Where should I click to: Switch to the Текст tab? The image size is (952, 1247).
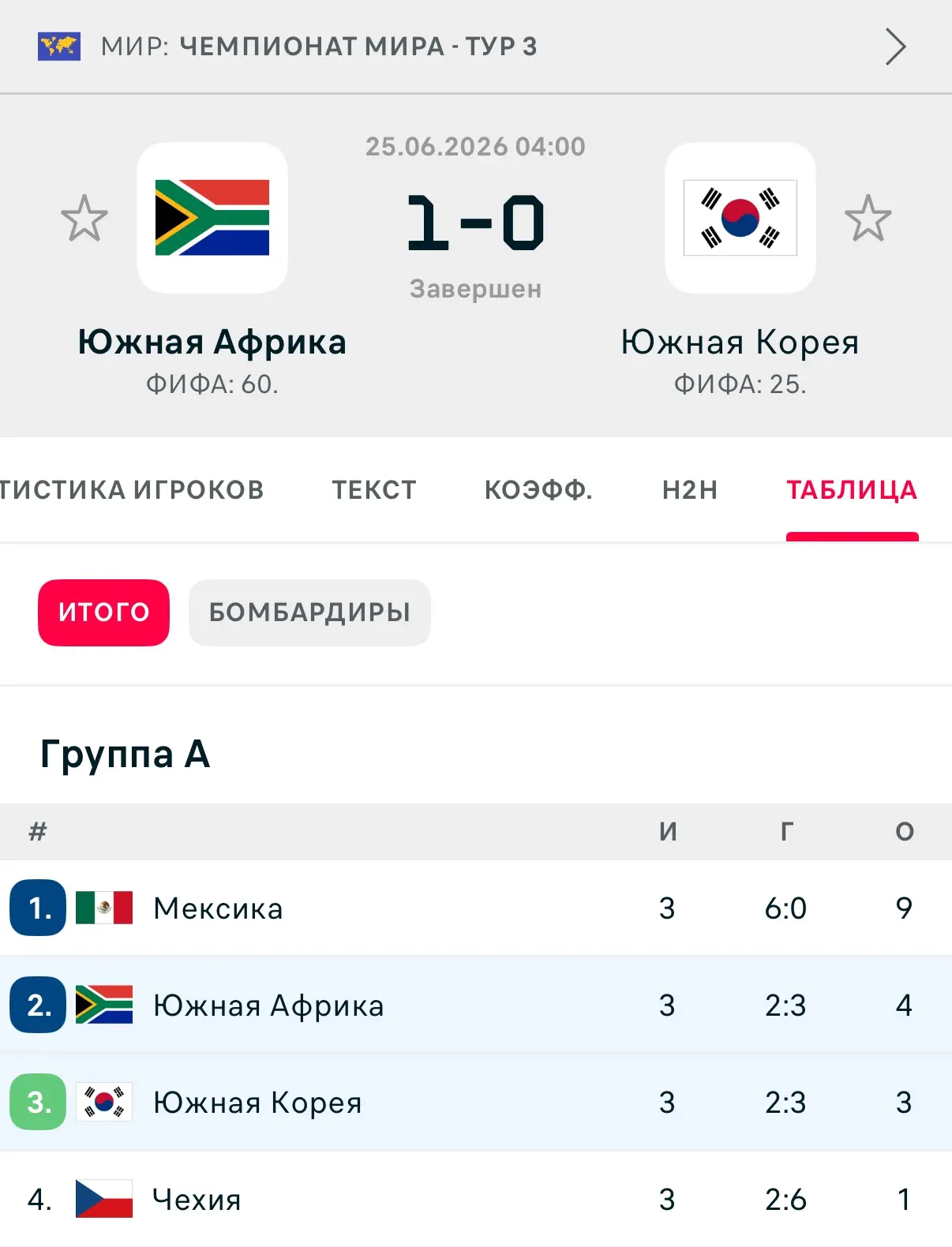click(x=373, y=490)
